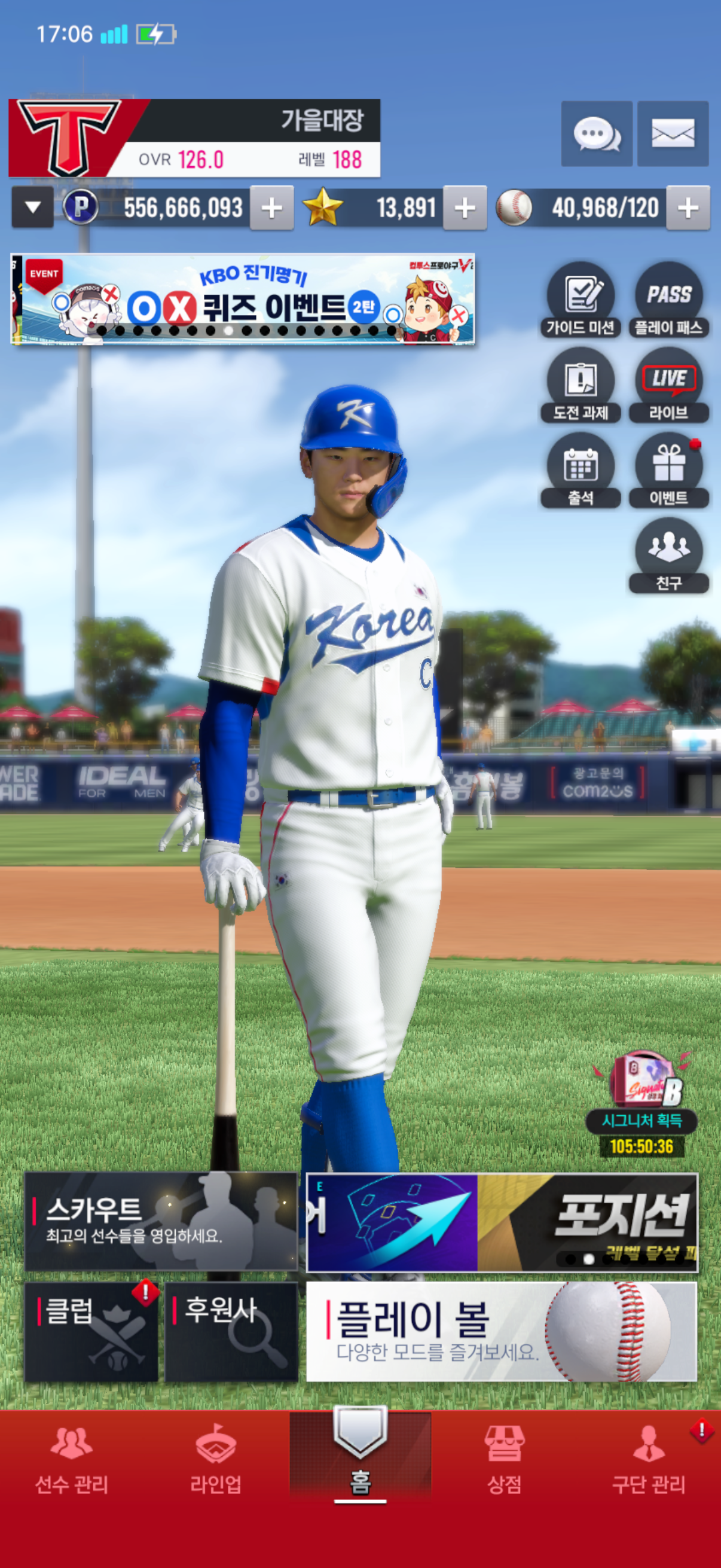Add more baseballs with the plus button
The image size is (721, 1568).
pyautogui.click(x=688, y=208)
